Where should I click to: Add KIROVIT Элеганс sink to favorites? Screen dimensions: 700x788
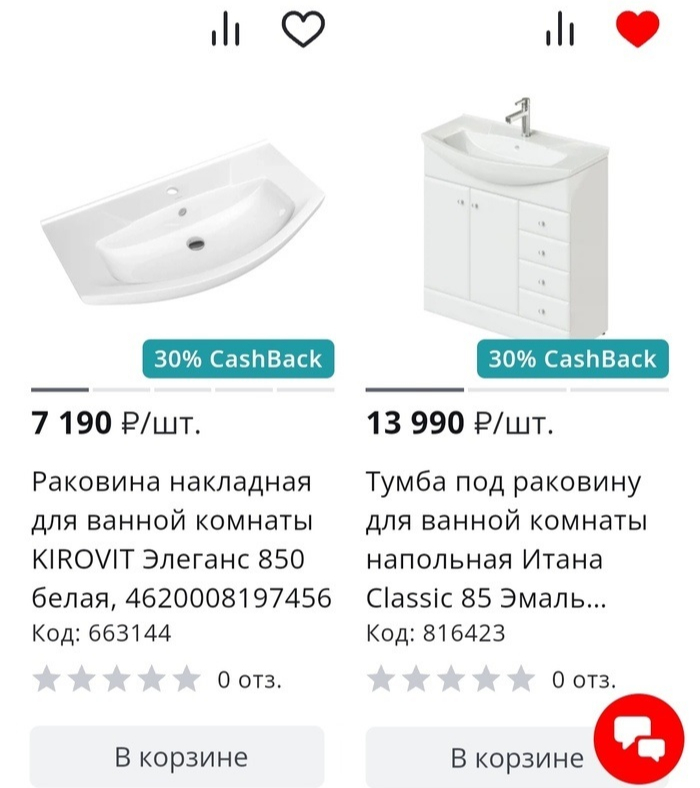tap(303, 30)
